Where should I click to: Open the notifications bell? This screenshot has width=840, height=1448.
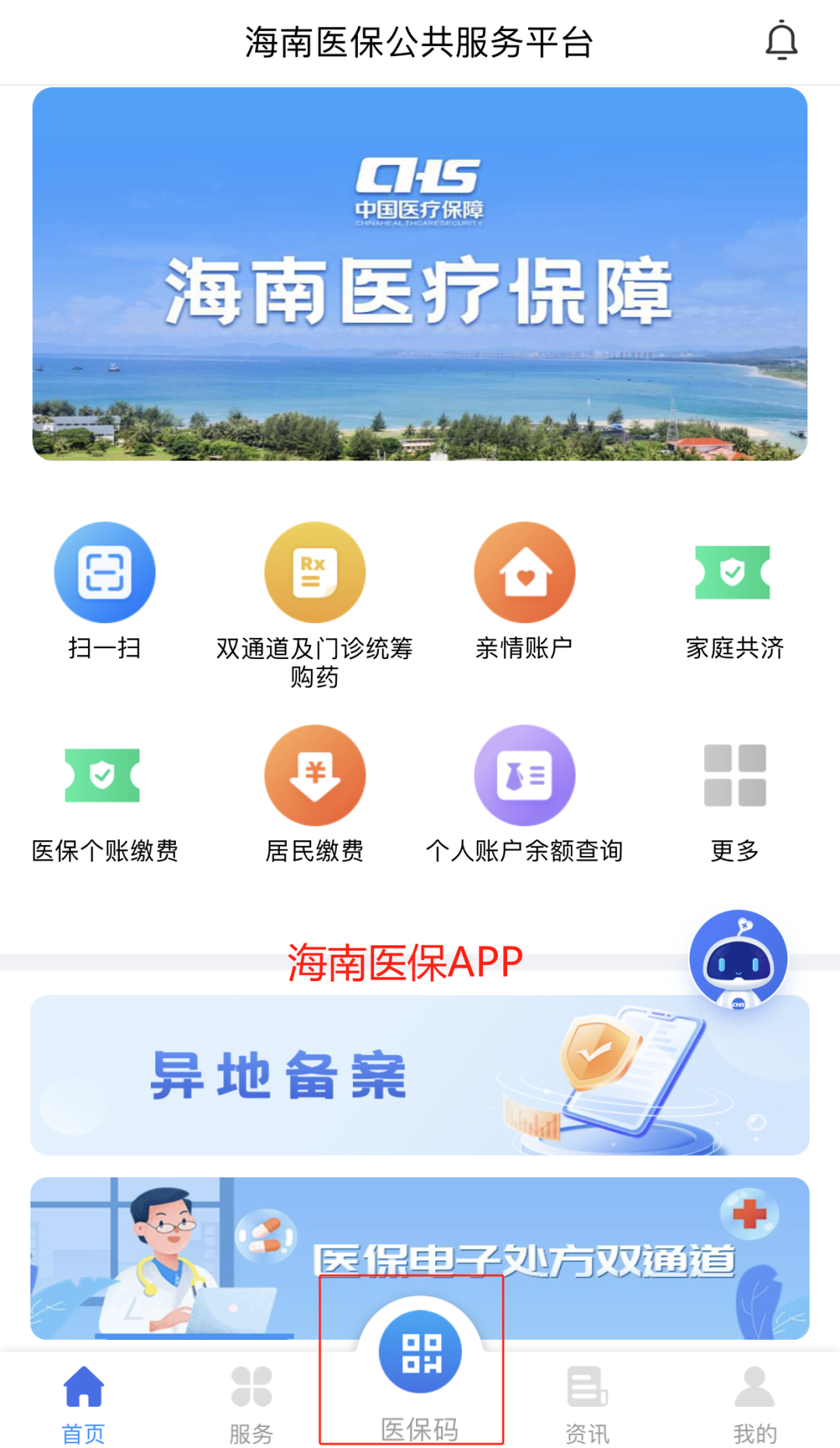coord(782,41)
